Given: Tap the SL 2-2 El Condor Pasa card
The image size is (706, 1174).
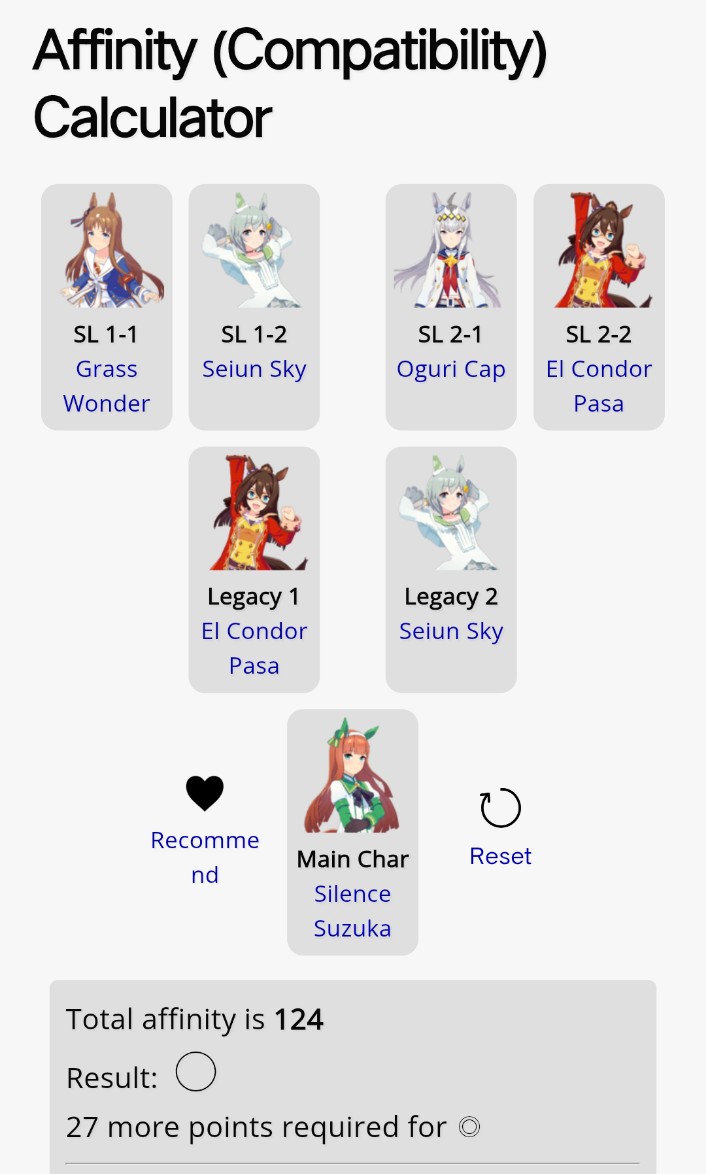Looking at the screenshot, I should coord(598,306).
